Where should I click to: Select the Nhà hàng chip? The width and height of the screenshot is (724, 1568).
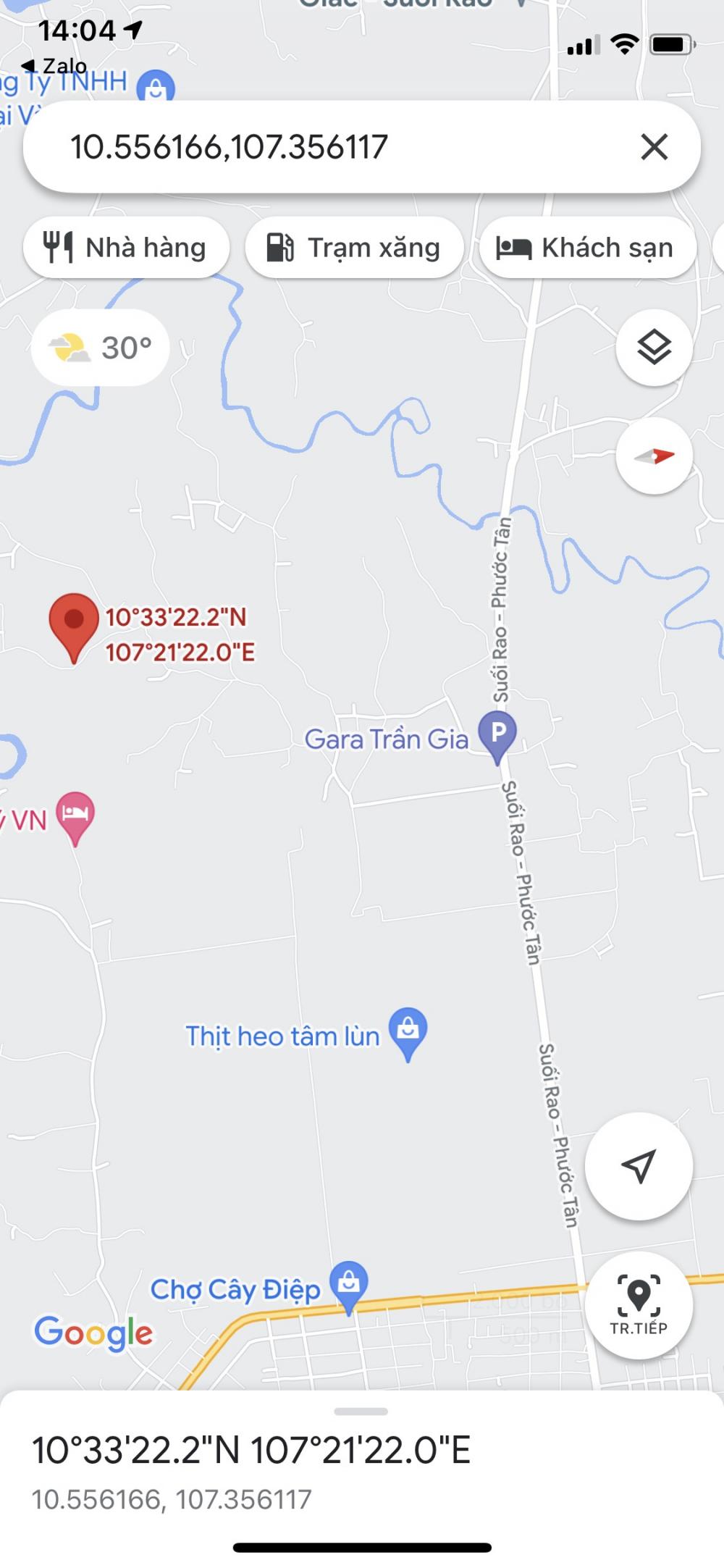coord(126,248)
